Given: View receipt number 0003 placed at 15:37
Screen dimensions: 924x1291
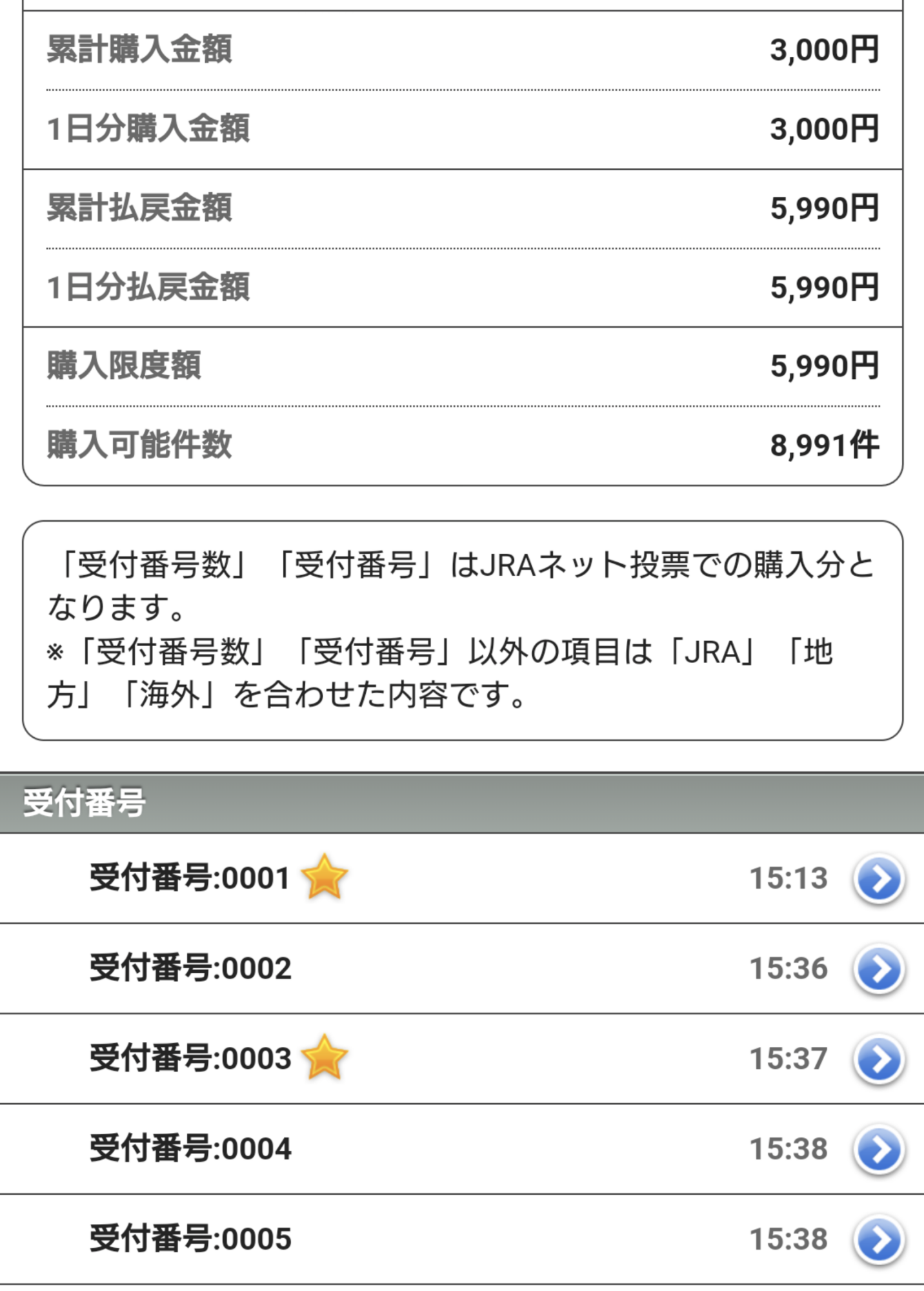Looking at the screenshot, I should coord(462,1059).
